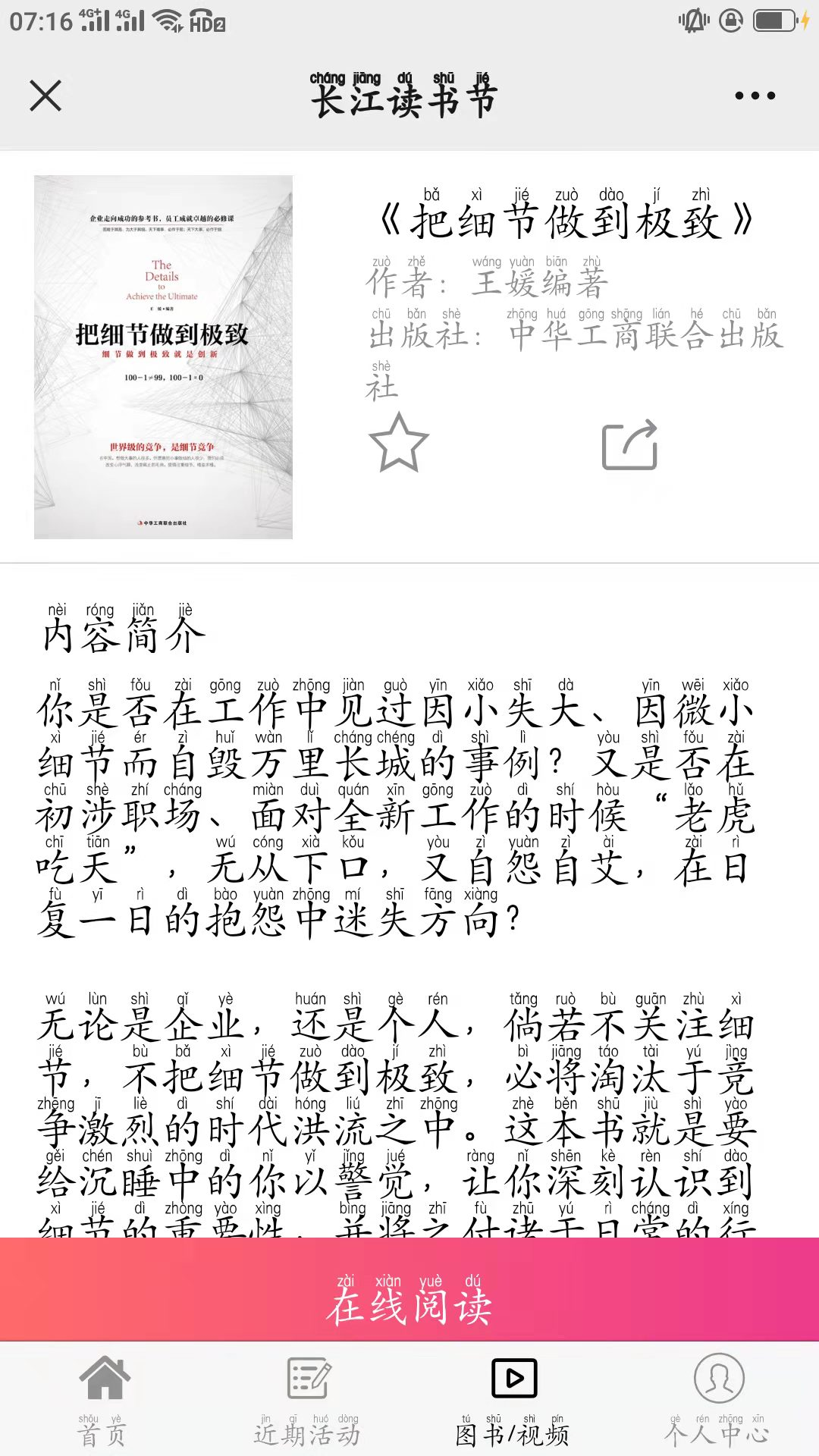This screenshot has height=1456, width=819.
Task: Switch to the 近期活动 tab
Action: [x=307, y=1399]
